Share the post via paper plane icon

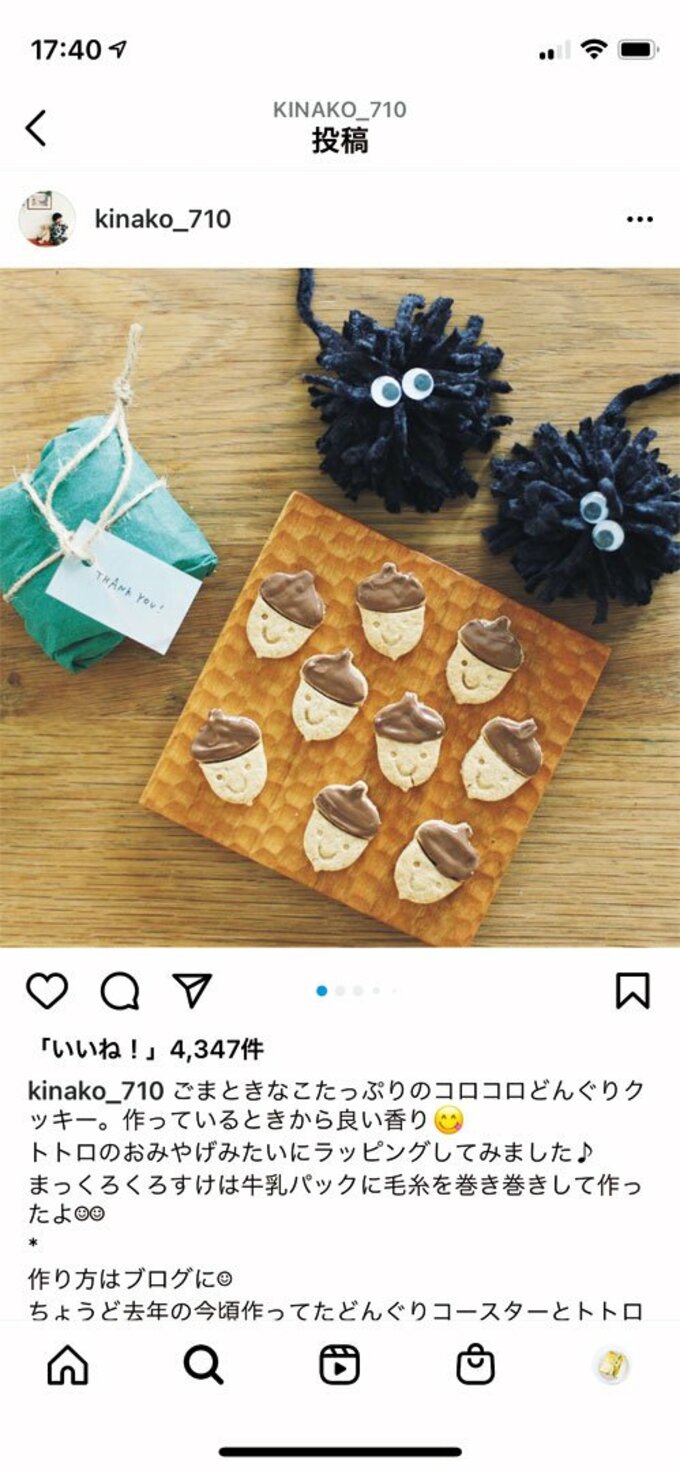[x=192, y=990]
